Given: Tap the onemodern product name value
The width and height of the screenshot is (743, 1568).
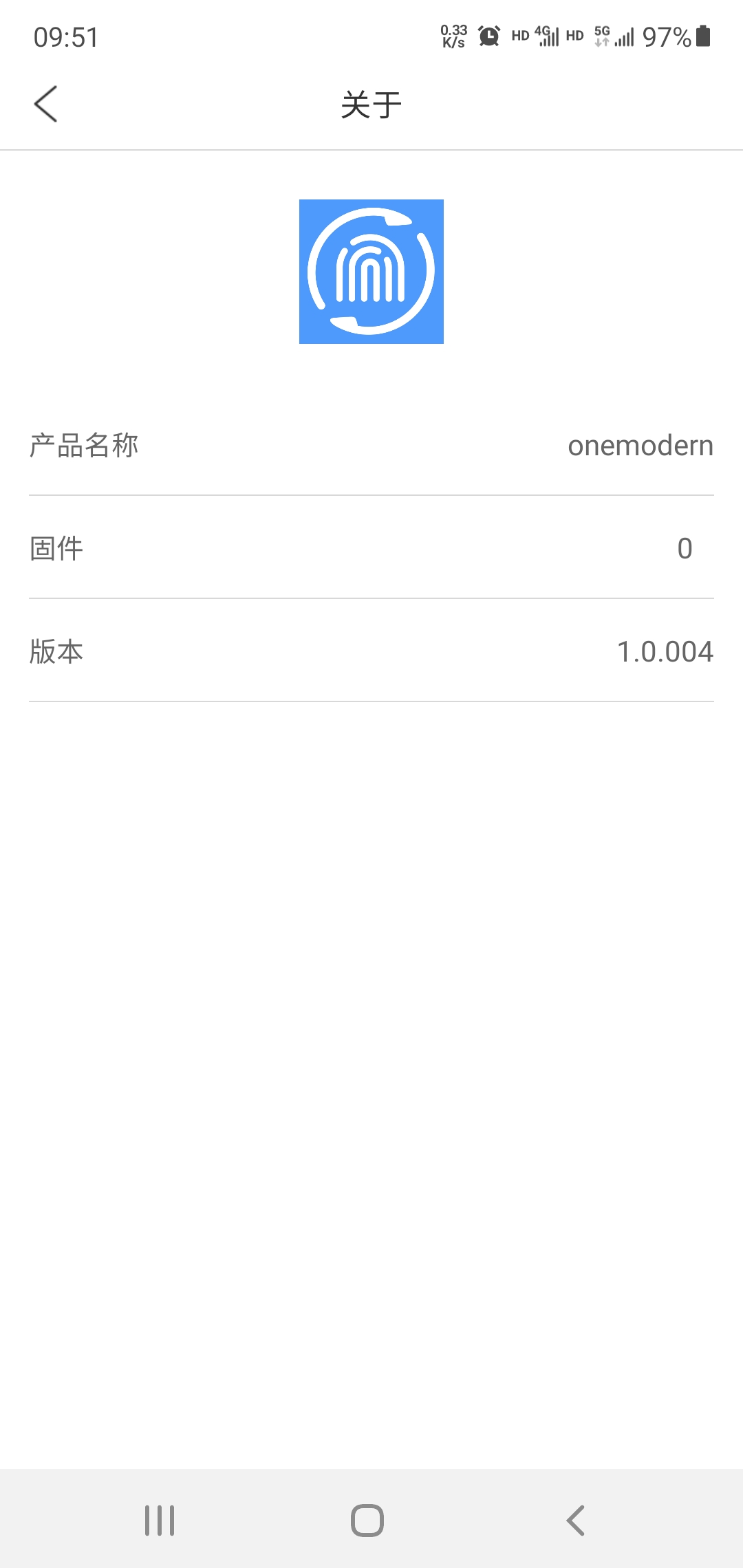Looking at the screenshot, I should pos(640,445).
